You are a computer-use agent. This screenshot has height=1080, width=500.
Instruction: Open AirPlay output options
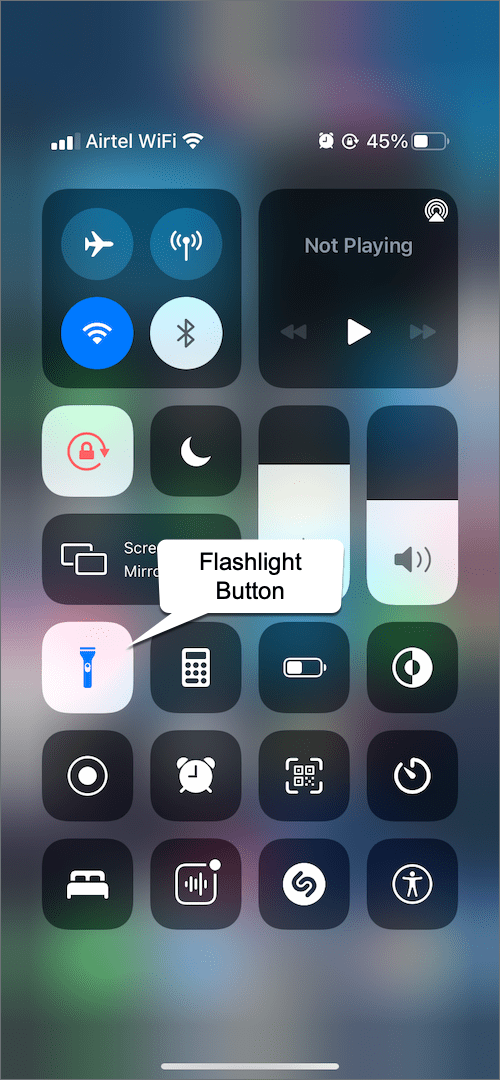(x=435, y=211)
